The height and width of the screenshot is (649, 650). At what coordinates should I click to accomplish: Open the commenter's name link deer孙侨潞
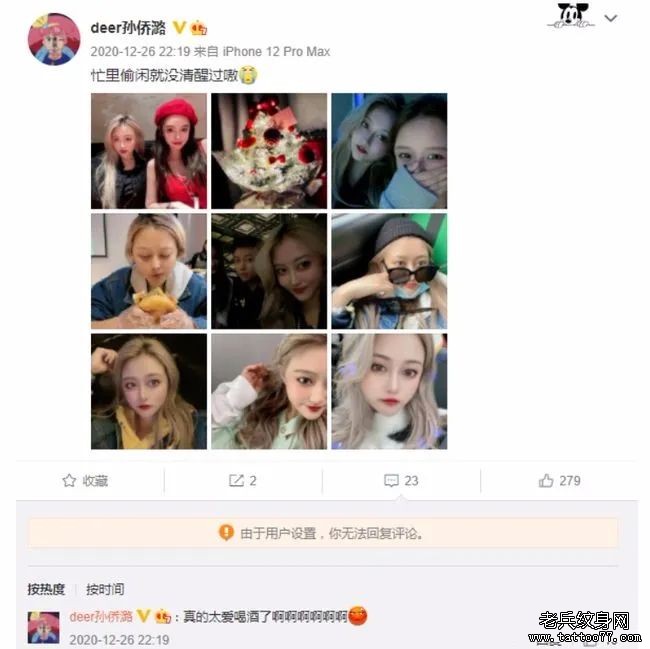coord(100,616)
